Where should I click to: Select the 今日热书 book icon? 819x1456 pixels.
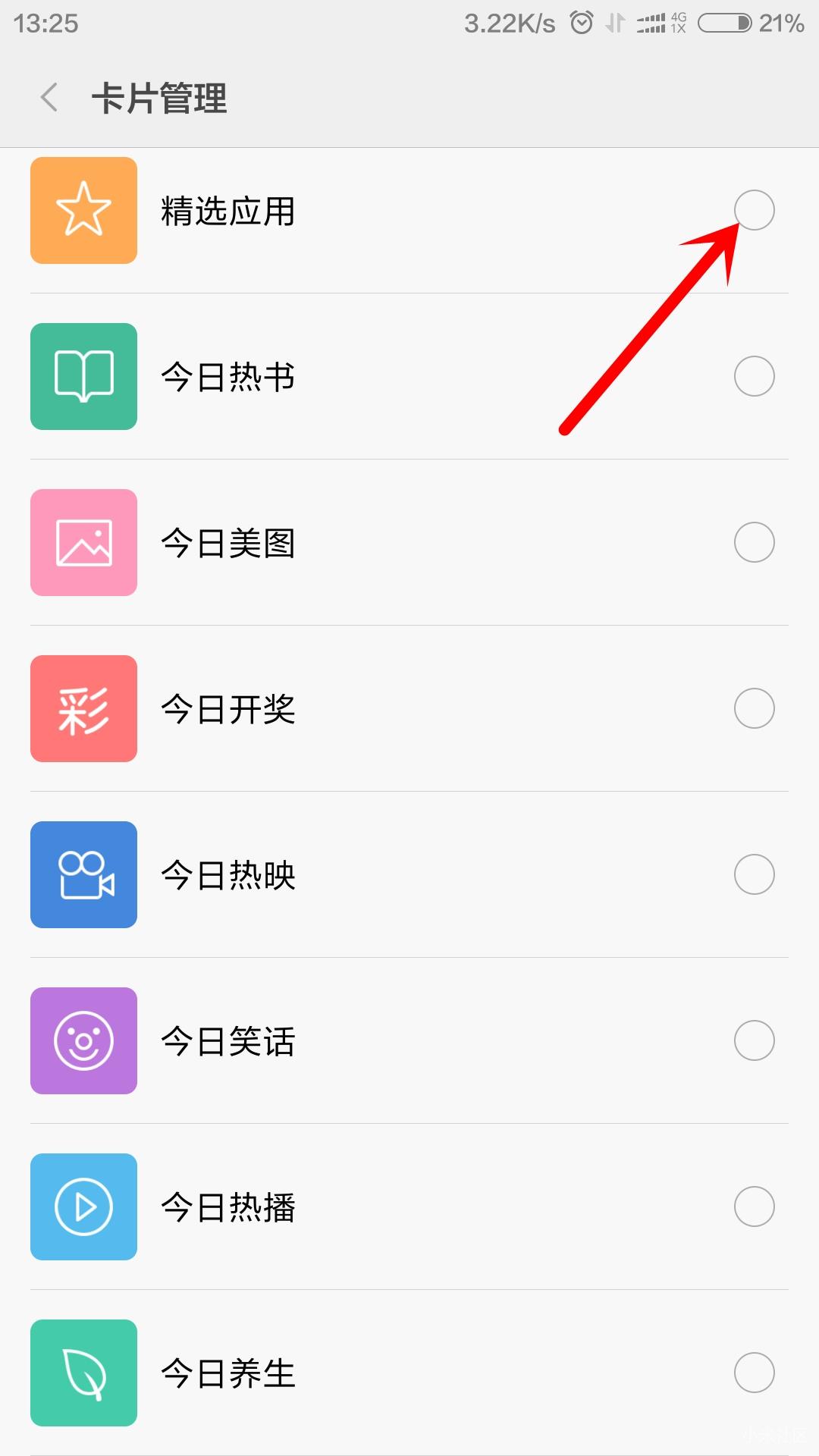coord(83,376)
